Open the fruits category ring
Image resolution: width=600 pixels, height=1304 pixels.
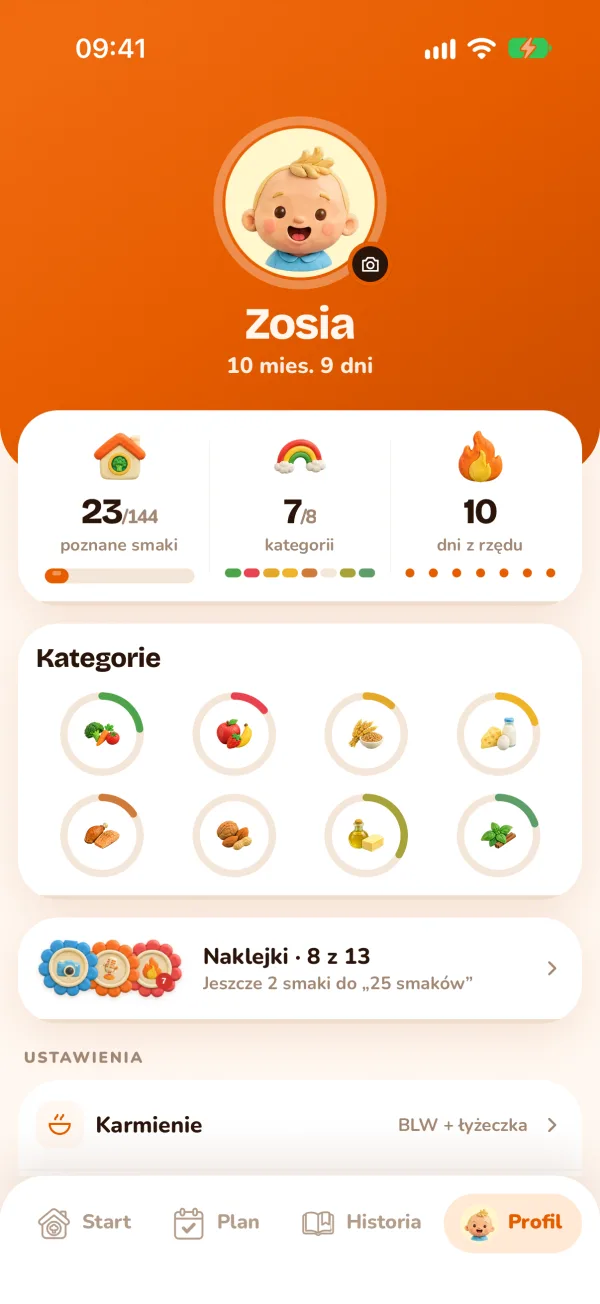tap(234, 733)
